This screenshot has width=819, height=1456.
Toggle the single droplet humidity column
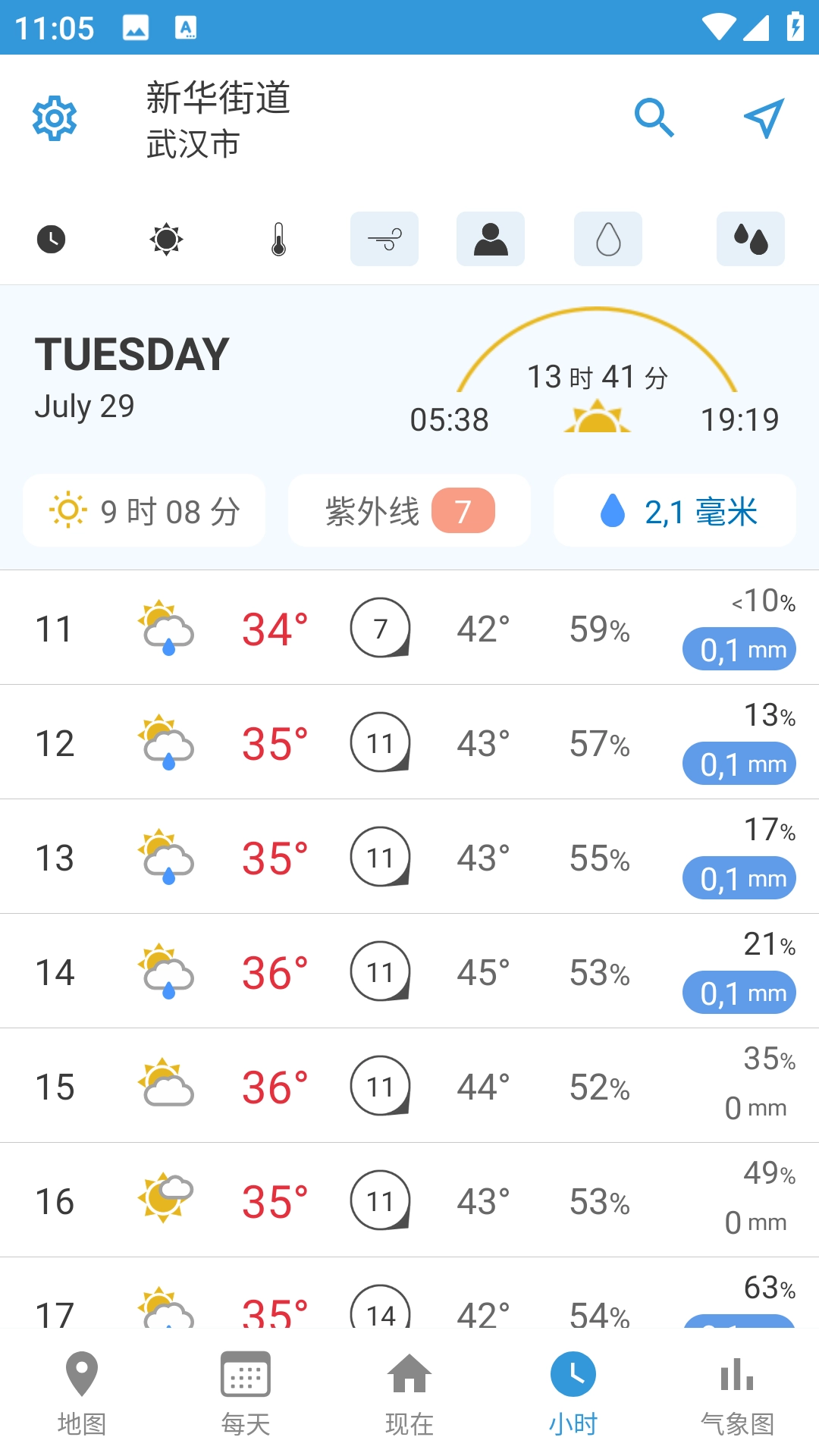tap(607, 239)
